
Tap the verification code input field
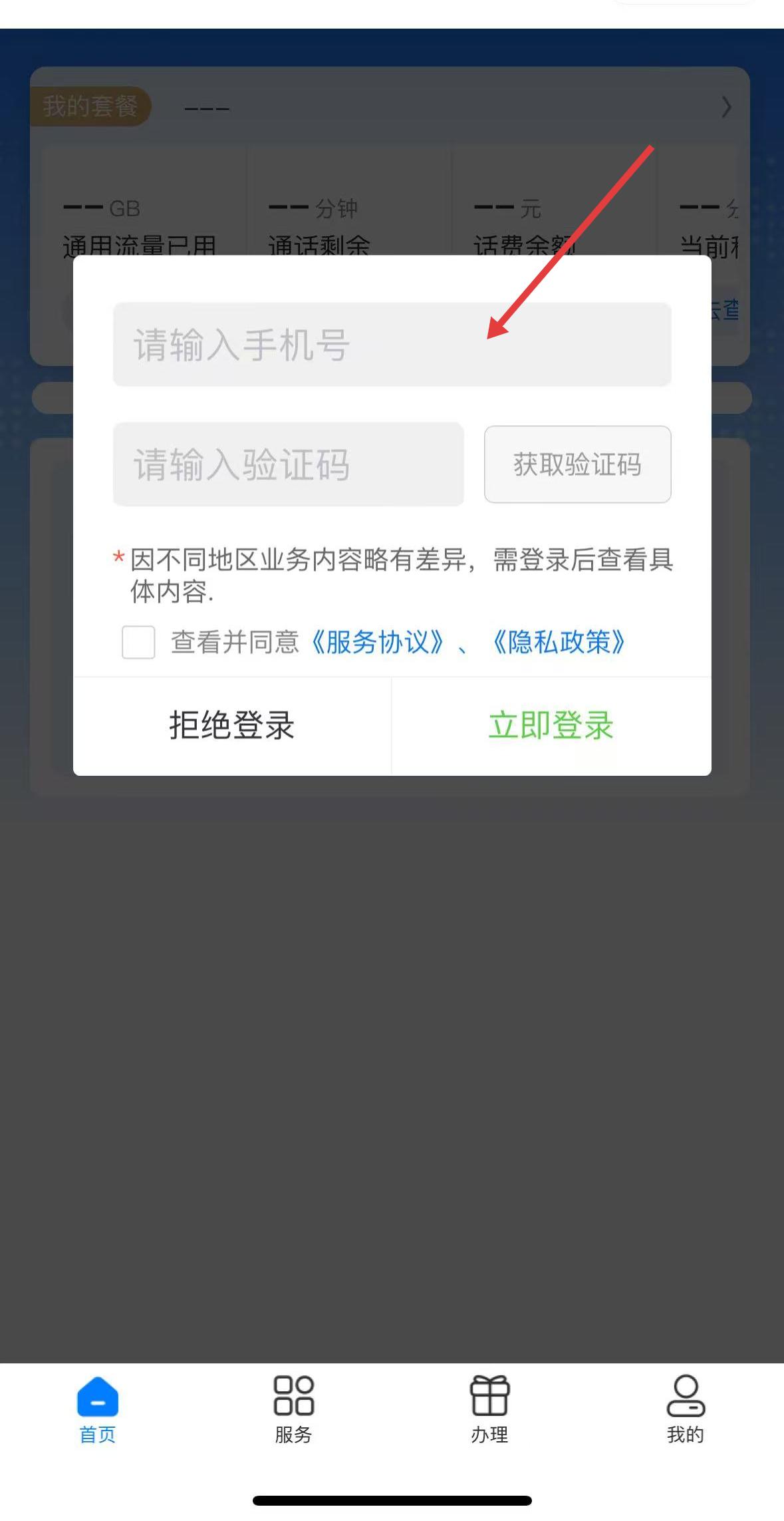(288, 464)
